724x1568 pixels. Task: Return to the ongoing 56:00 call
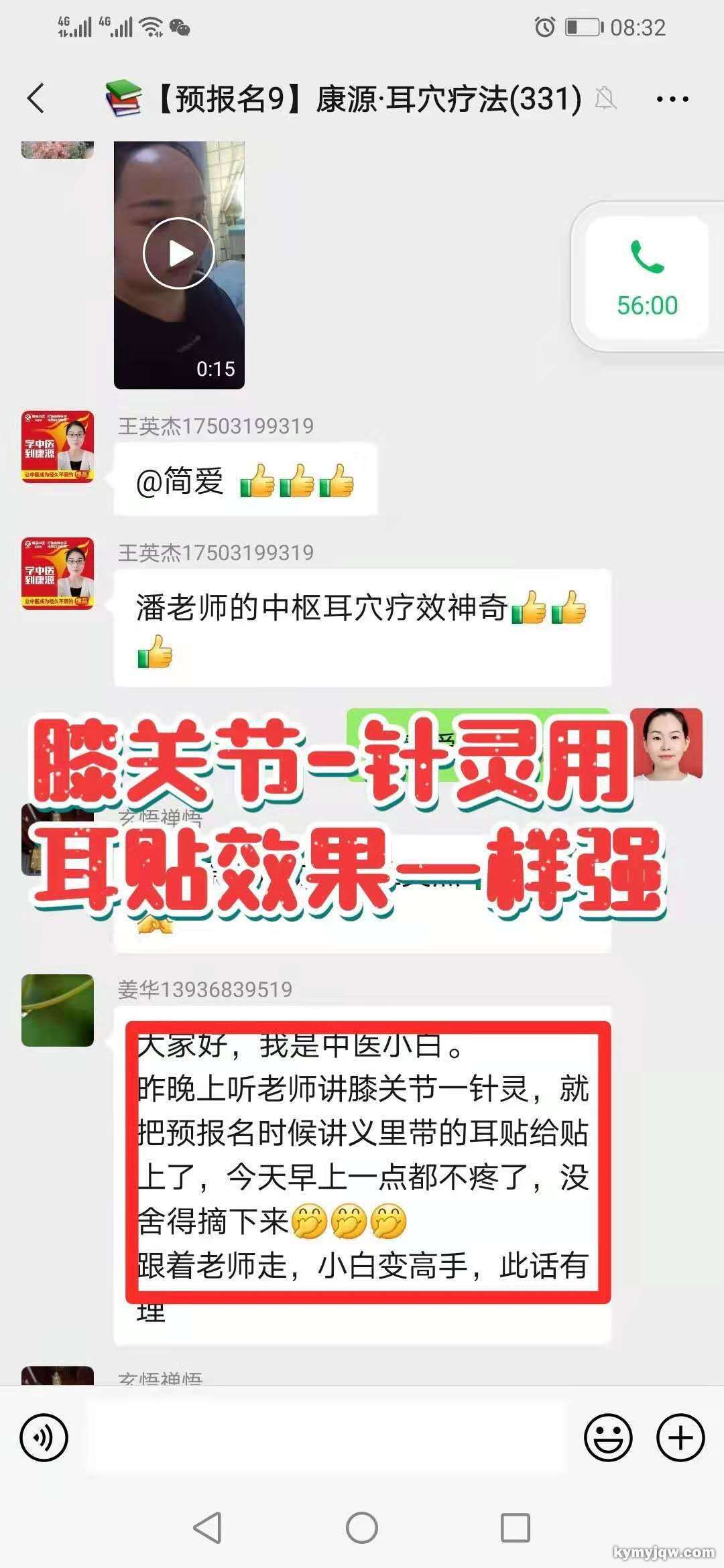coord(647,277)
